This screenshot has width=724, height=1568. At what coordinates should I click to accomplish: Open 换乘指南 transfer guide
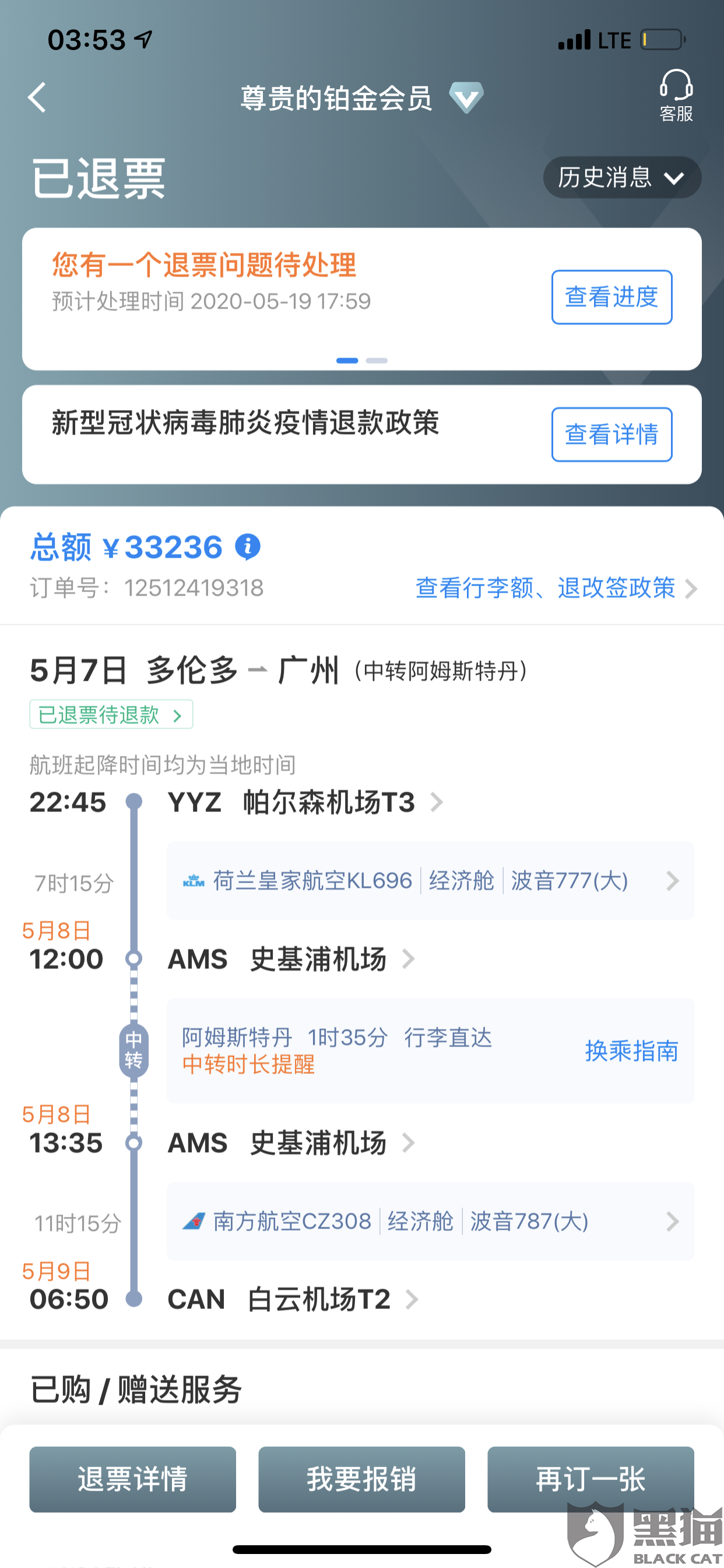point(631,1051)
